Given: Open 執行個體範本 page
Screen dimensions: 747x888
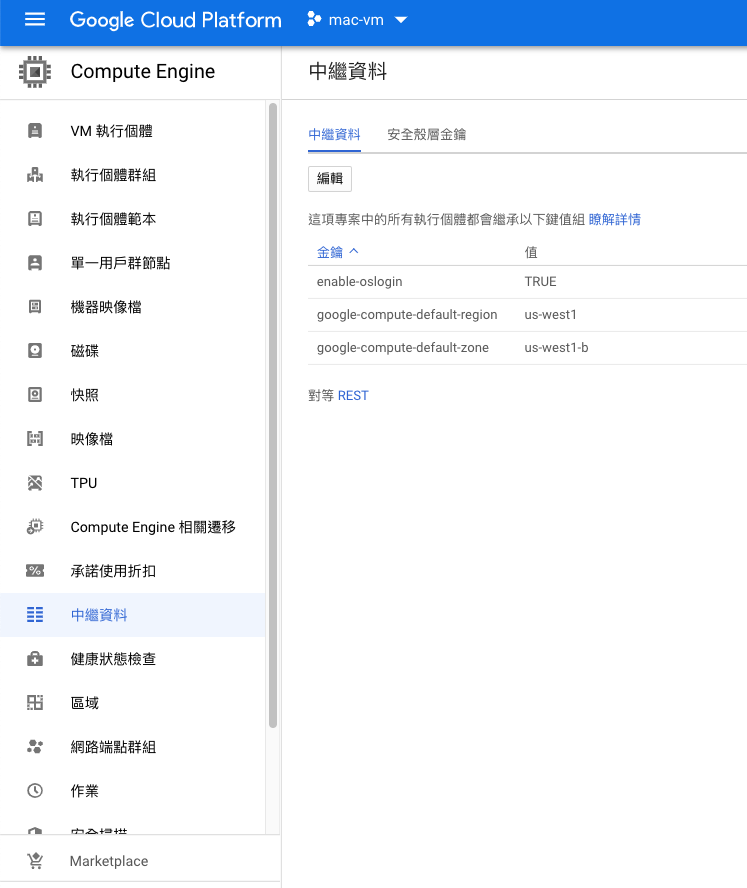Looking at the screenshot, I should click(113, 219).
